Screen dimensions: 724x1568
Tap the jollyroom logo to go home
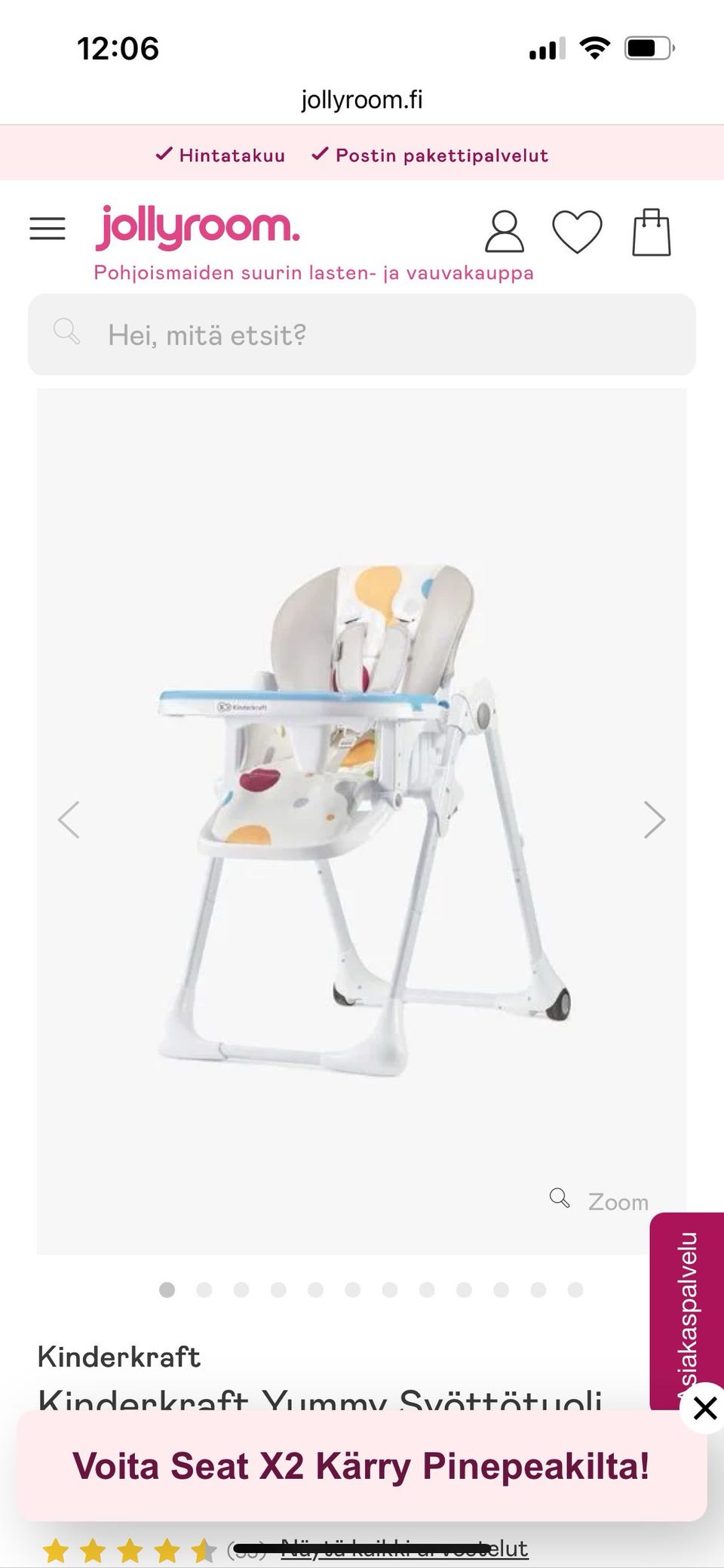[x=198, y=226]
